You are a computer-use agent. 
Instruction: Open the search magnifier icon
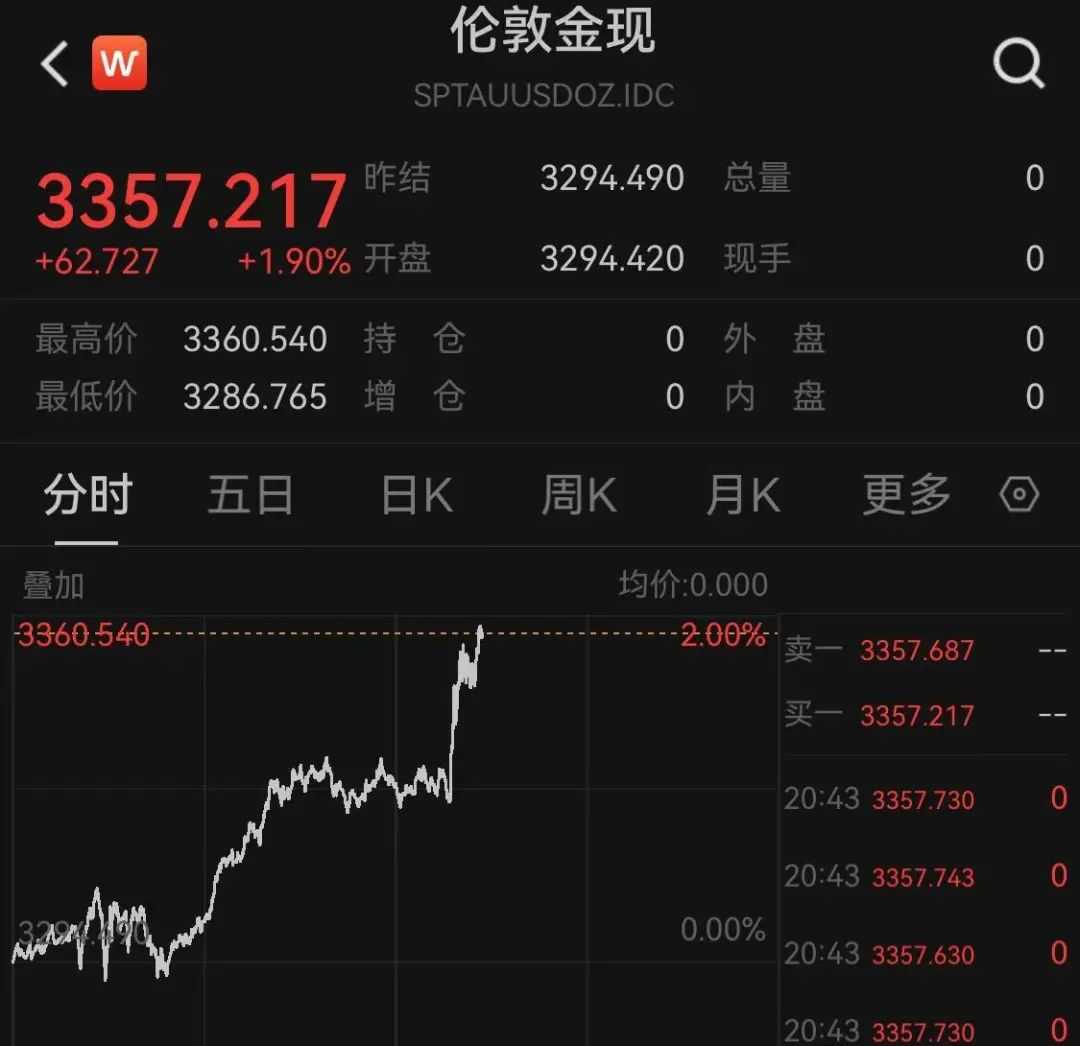coord(1018,66)
